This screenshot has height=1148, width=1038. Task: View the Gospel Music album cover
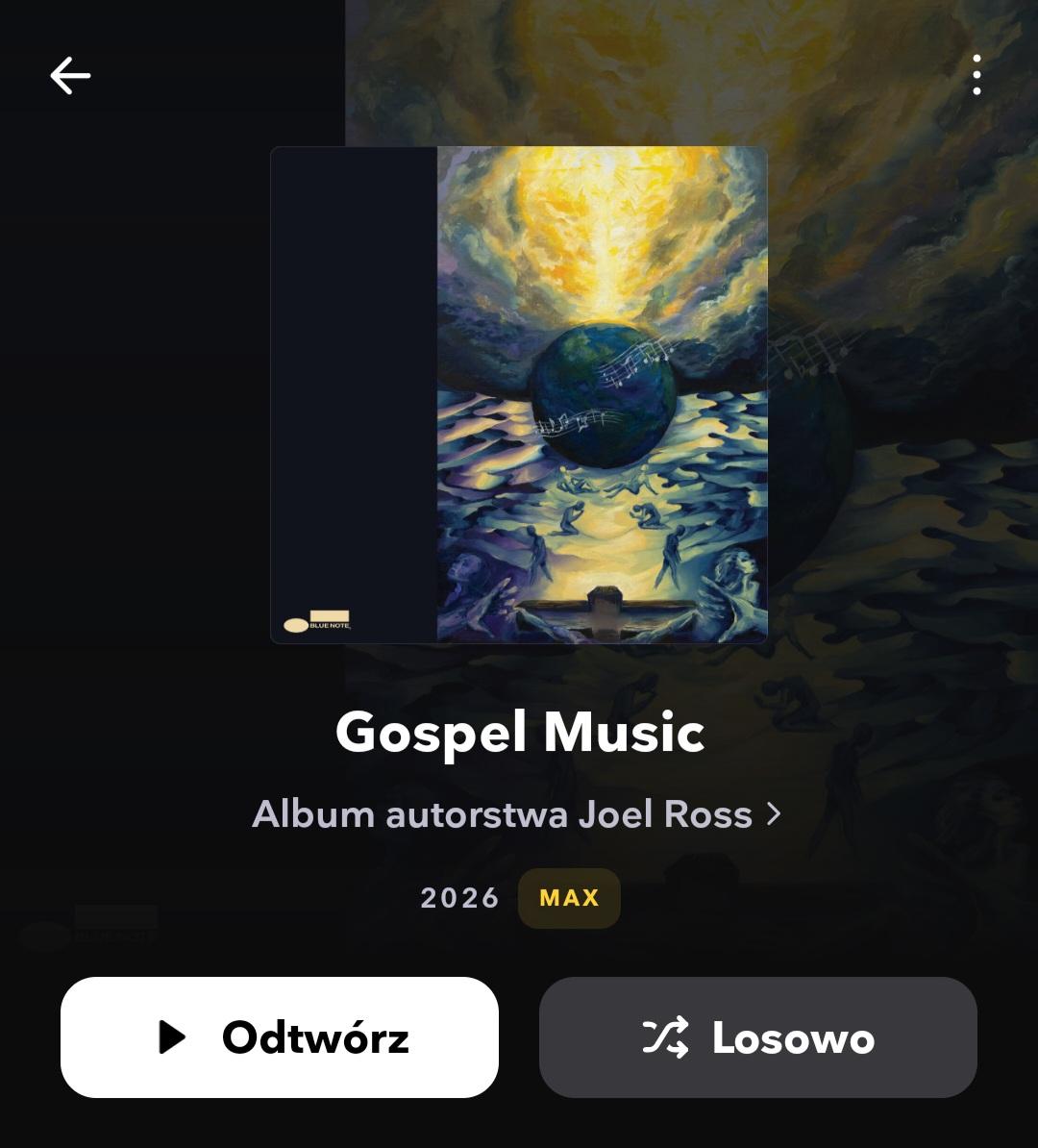pos(519,394)
